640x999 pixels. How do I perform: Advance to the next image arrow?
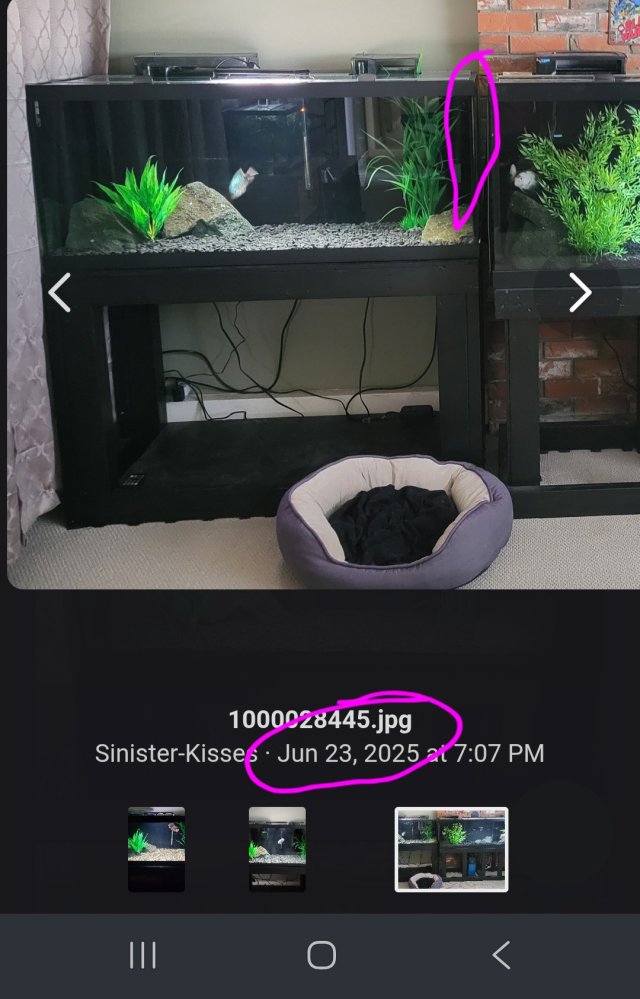tap(580, 293)
